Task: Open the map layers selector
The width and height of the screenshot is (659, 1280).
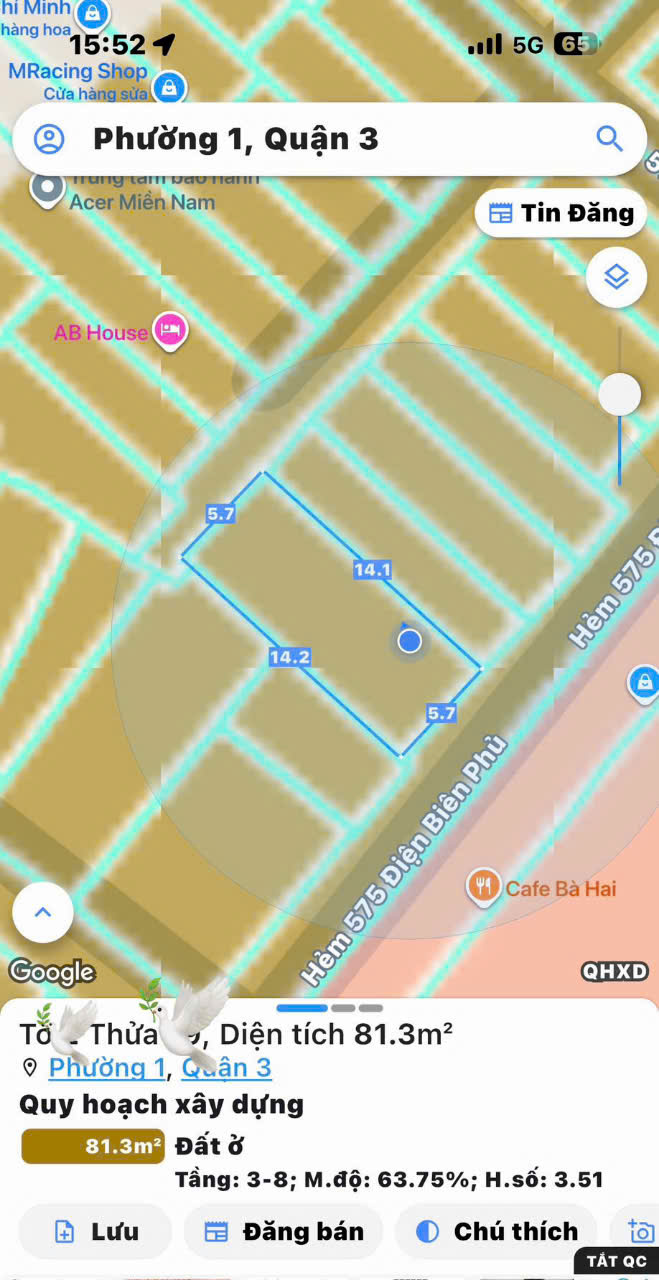Action: click(616, 276)
